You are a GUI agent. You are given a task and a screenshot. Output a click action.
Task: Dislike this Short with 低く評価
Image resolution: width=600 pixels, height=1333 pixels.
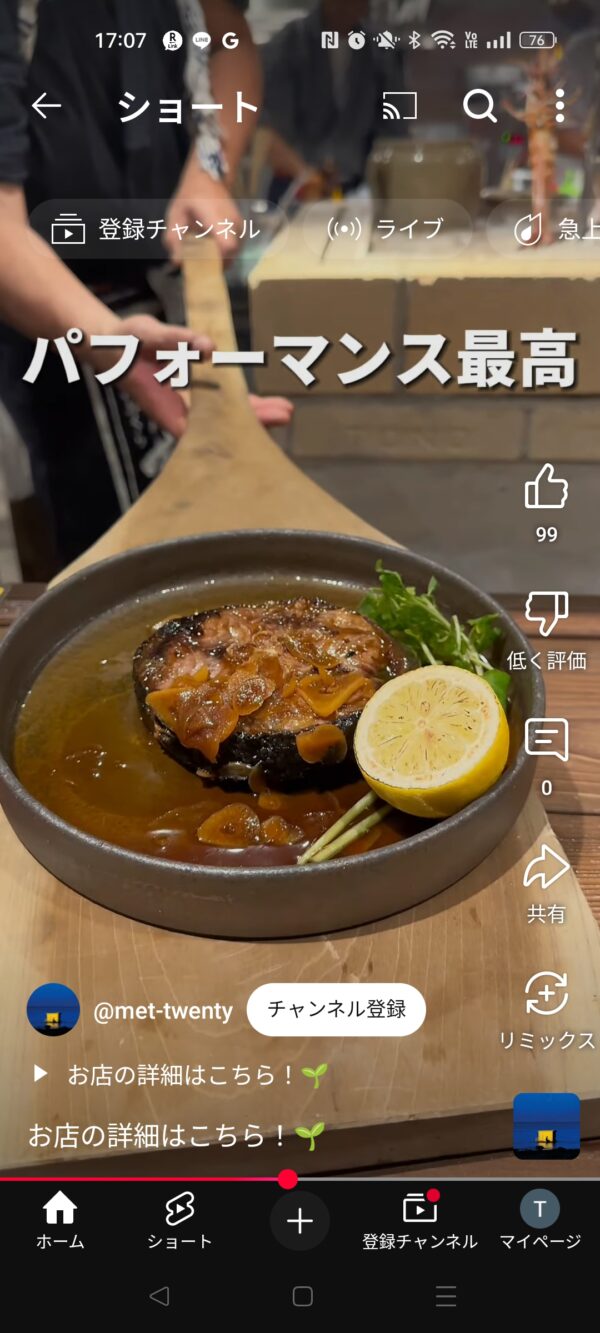(x=546, y=615)
